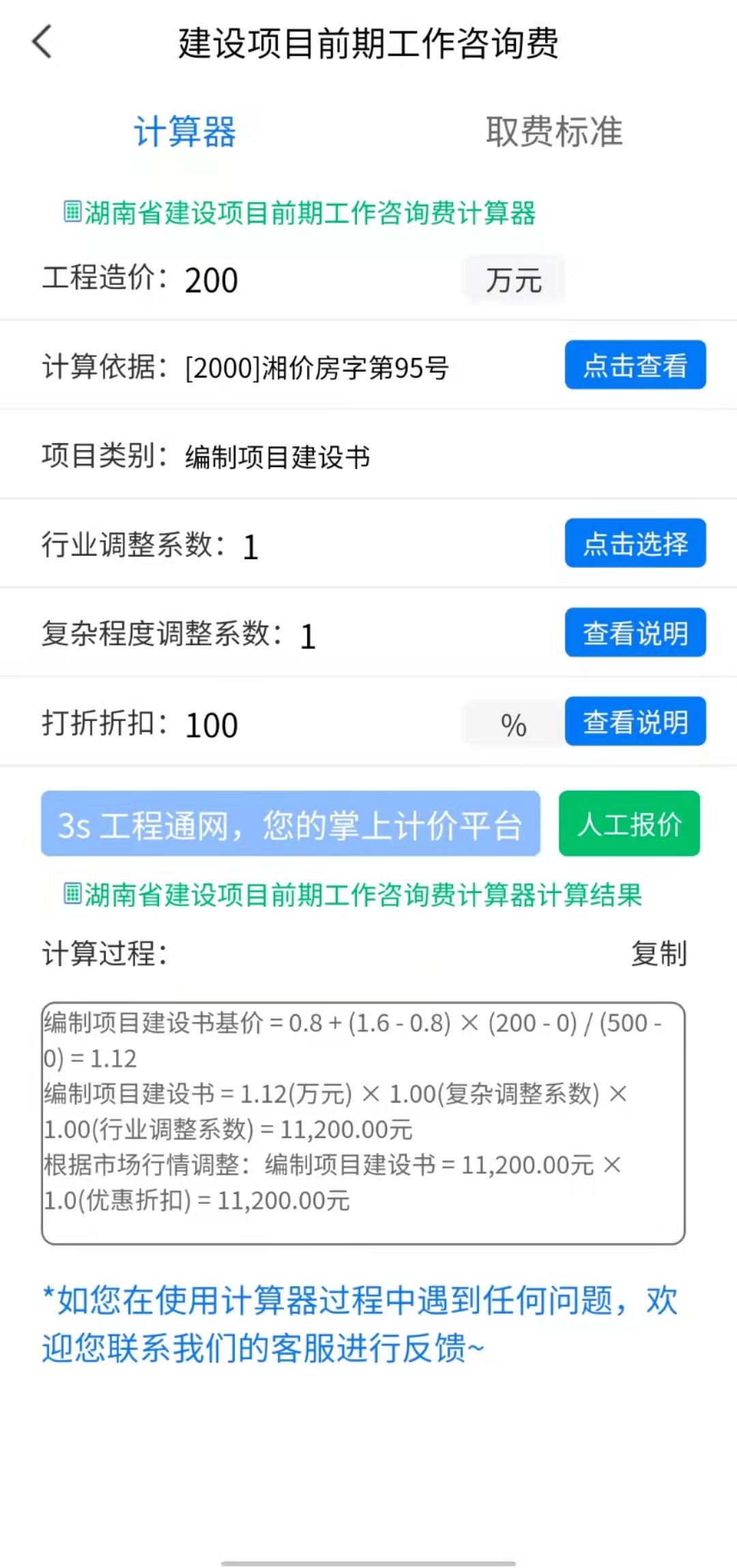Image resolution: width=737 pixels, height=1568 pixels.
Task: Click the back arrow icon
Action: tap(42, 42)
